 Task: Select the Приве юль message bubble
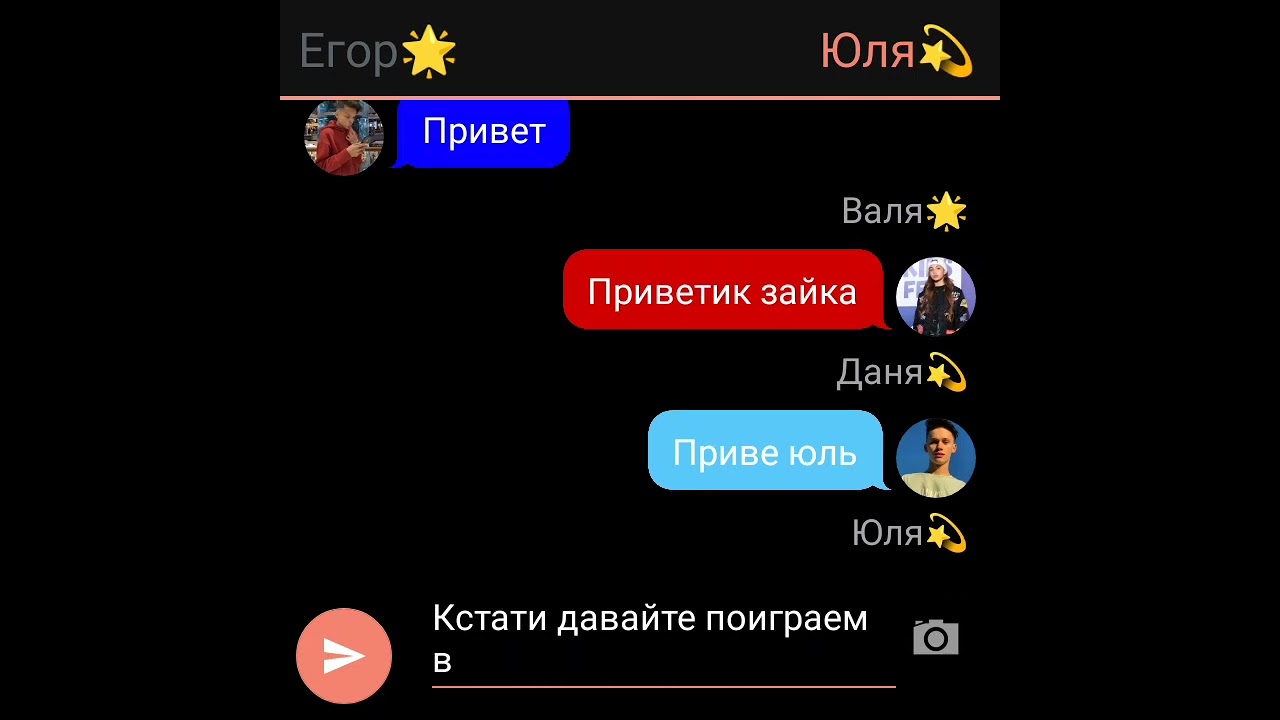pos(764,452)
